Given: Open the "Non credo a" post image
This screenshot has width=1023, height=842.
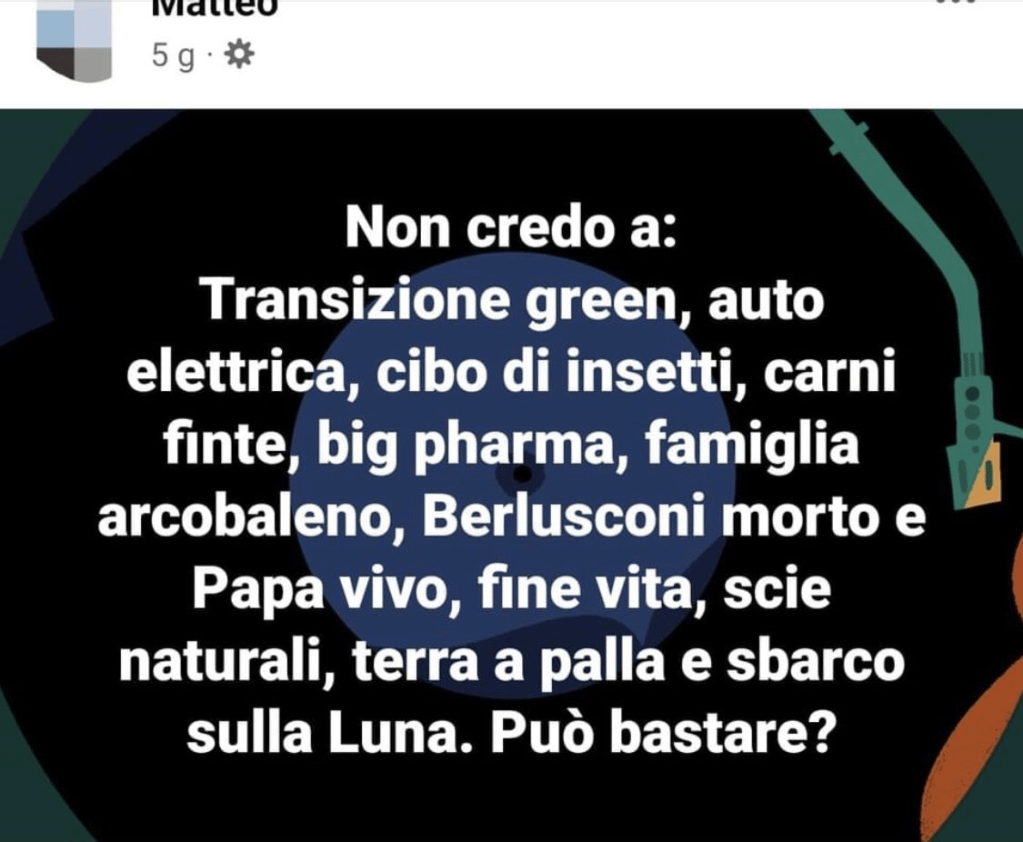Looking at the screenshot, I should (511, 475).
